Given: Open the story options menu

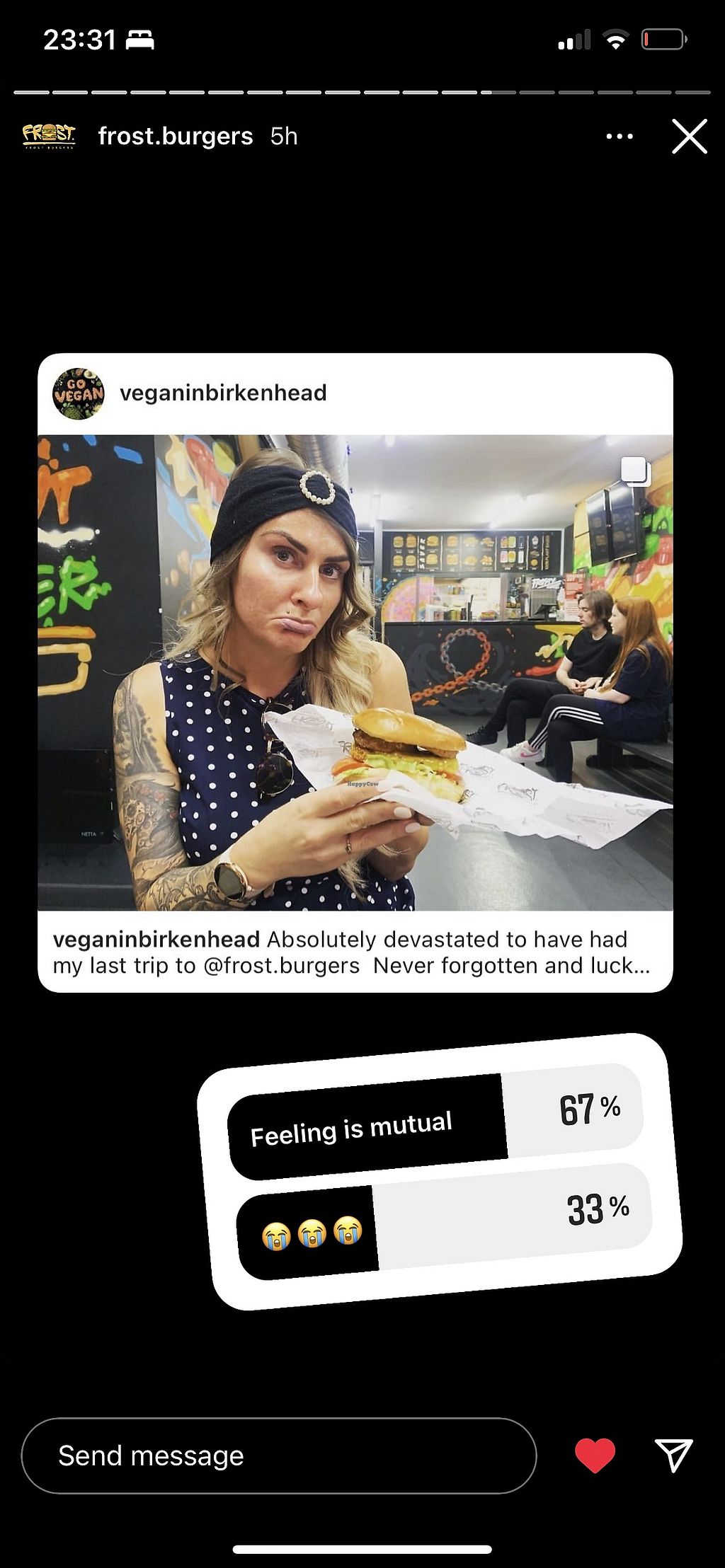Looking at the screenshot, I should (620, 137).
